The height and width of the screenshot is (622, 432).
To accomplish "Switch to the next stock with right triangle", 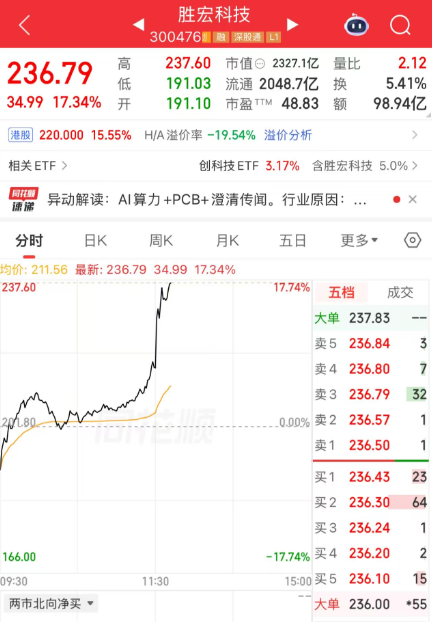I will click(x=292, y=25).
